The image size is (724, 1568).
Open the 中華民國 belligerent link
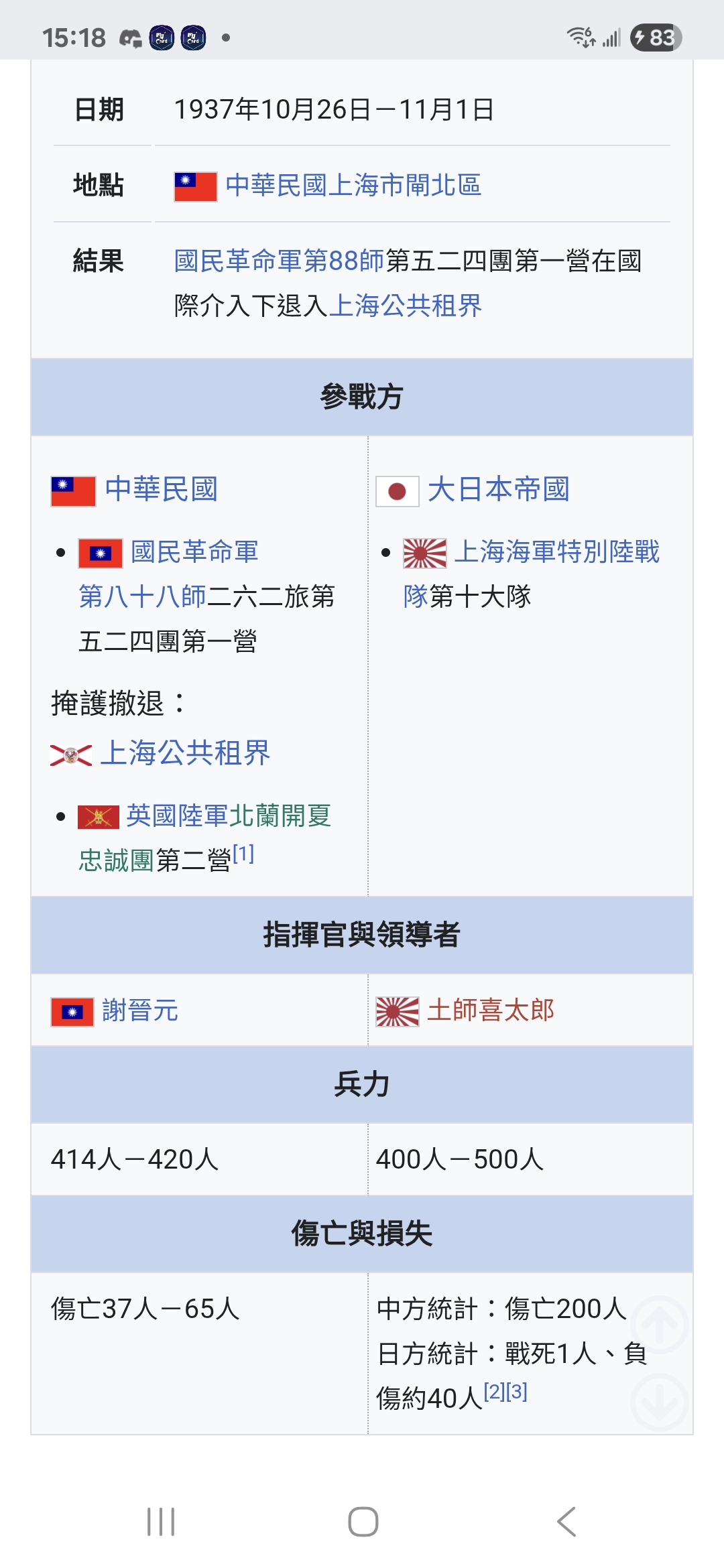click(x=162, y=489)
